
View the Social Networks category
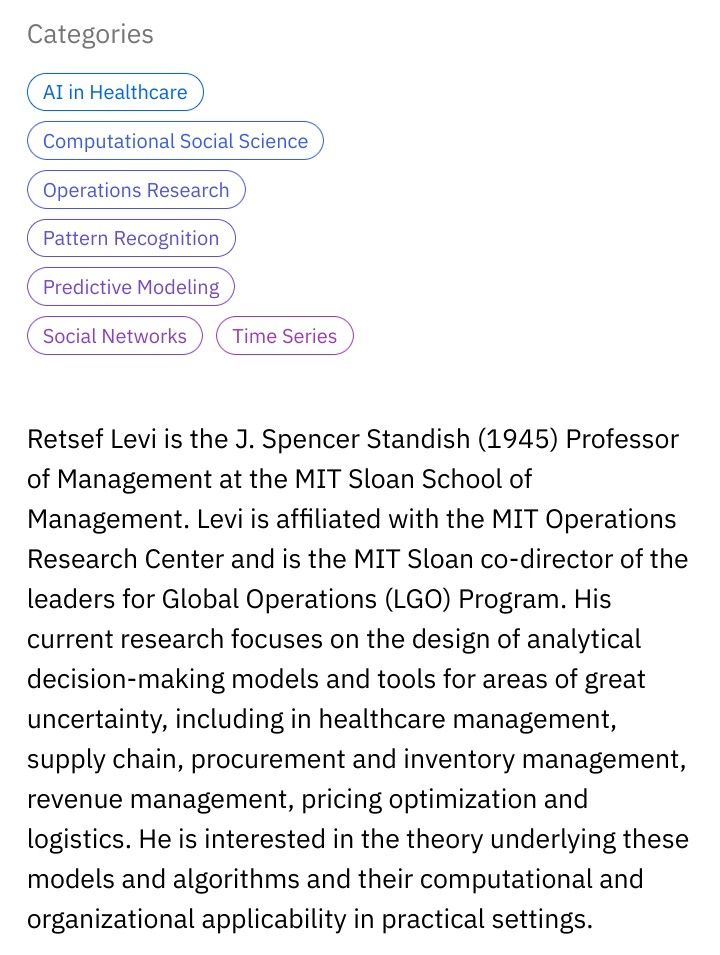(x=115, y=336)
